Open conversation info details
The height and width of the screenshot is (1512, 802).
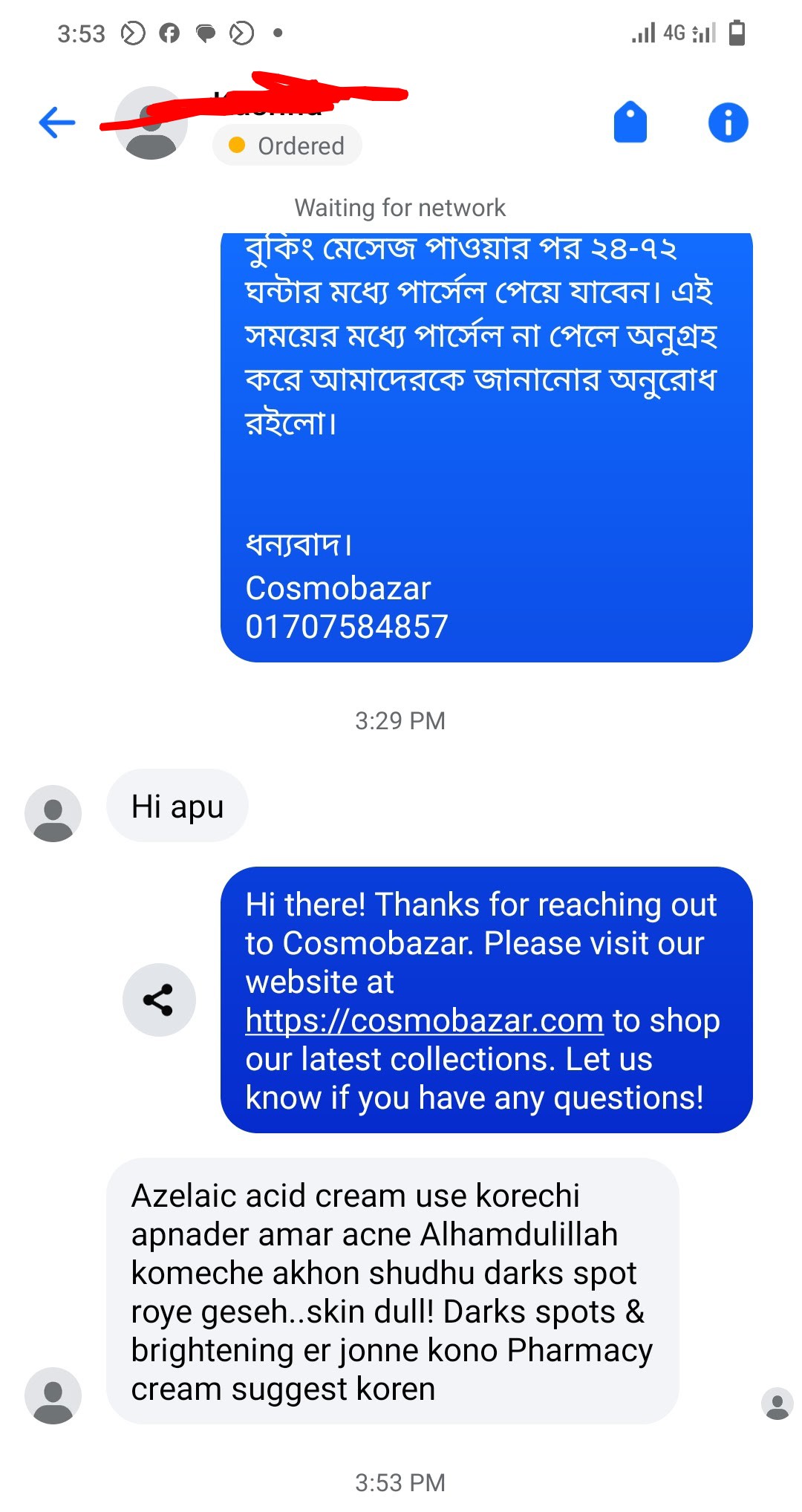pos(728,123)
